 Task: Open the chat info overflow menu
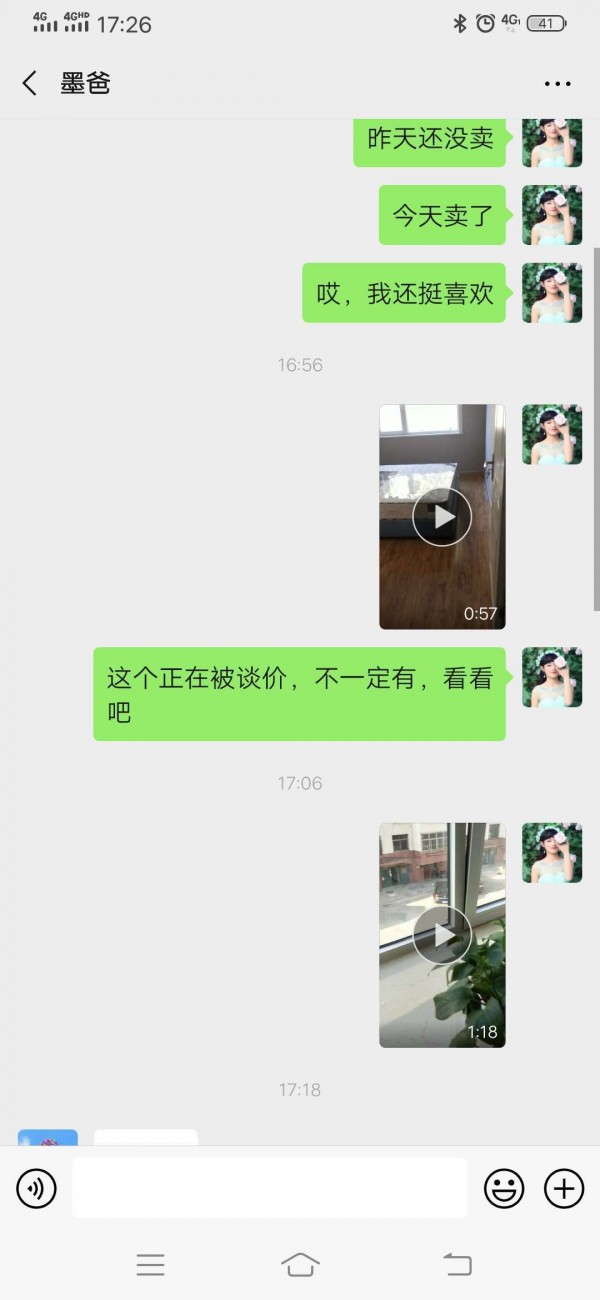557,84
